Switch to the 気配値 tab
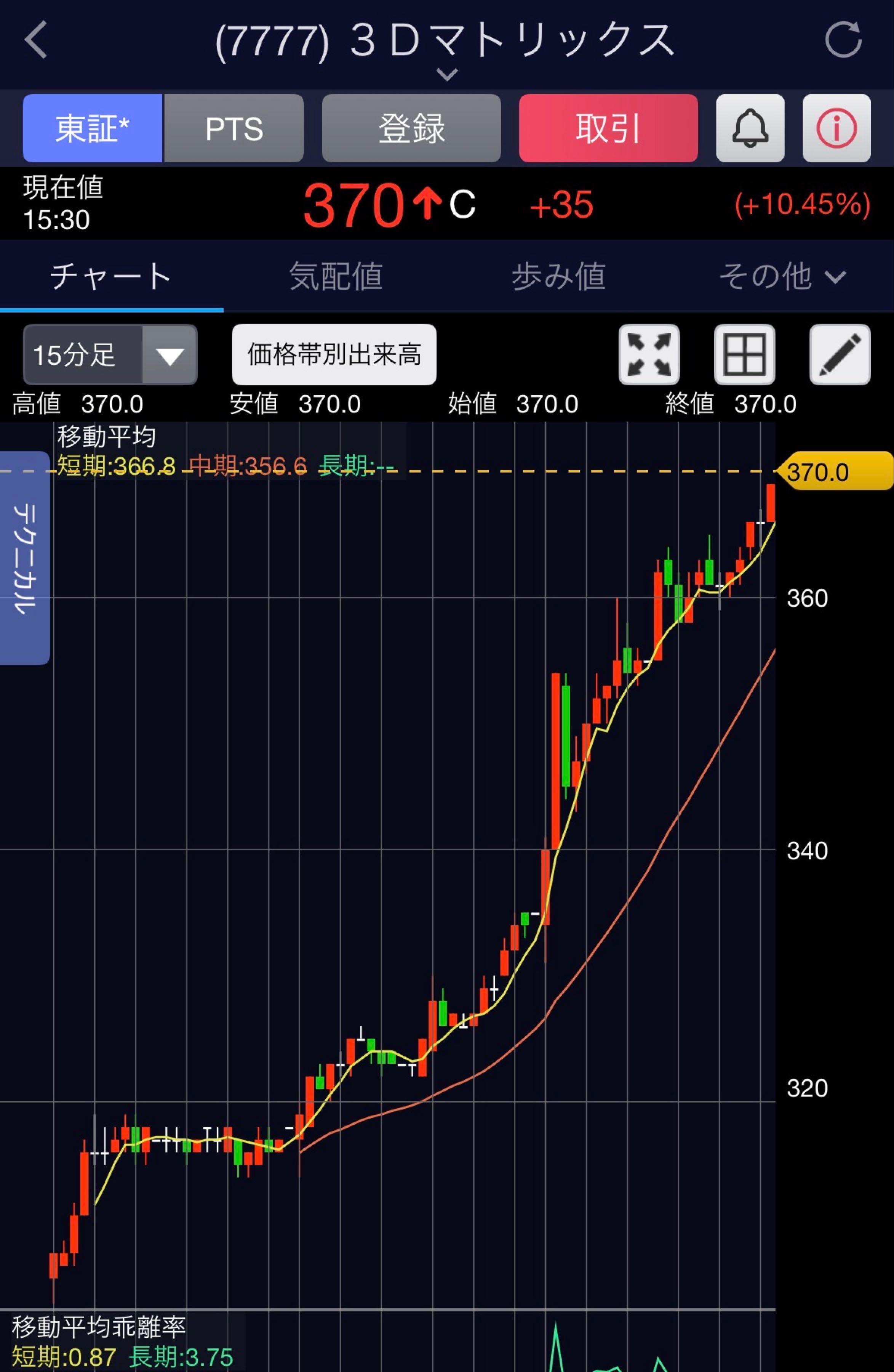894x1372 pixels. (335, 276)
